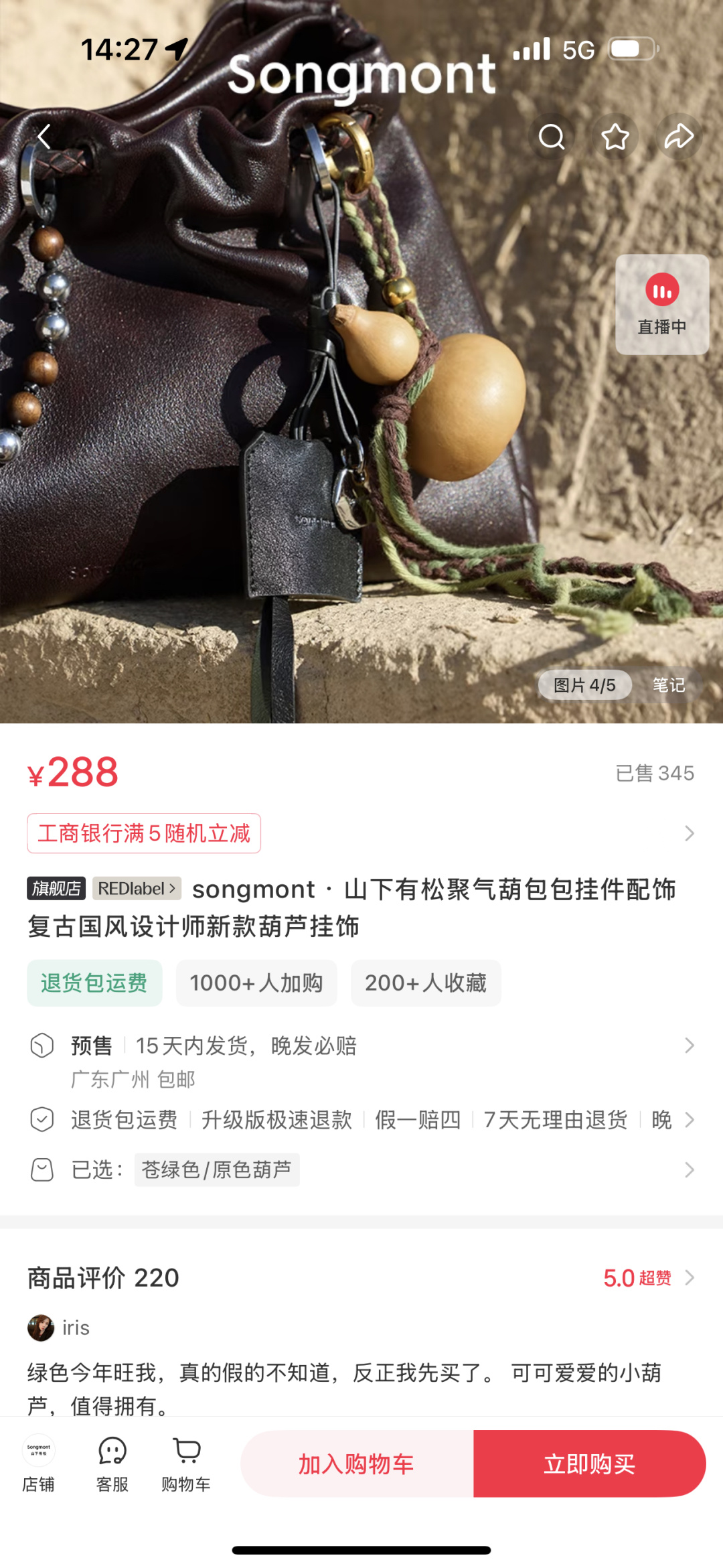This screenshot has width=723, height=1568.
Task: Tap the REDlabel badge
Action: pos(137,889)
